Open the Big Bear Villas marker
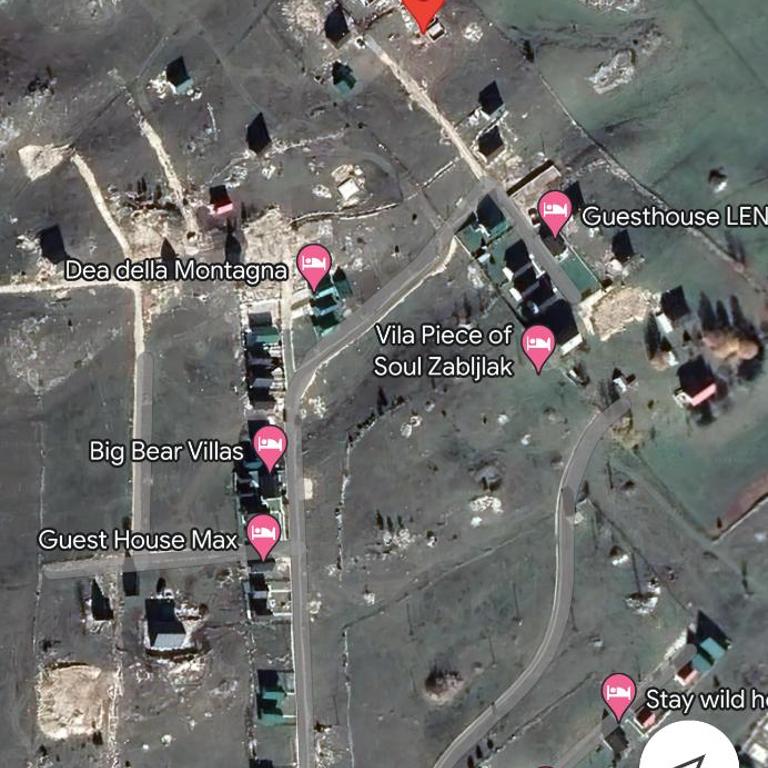The width and height of the screenshot is (768, 768). click(x=270, y=446)
